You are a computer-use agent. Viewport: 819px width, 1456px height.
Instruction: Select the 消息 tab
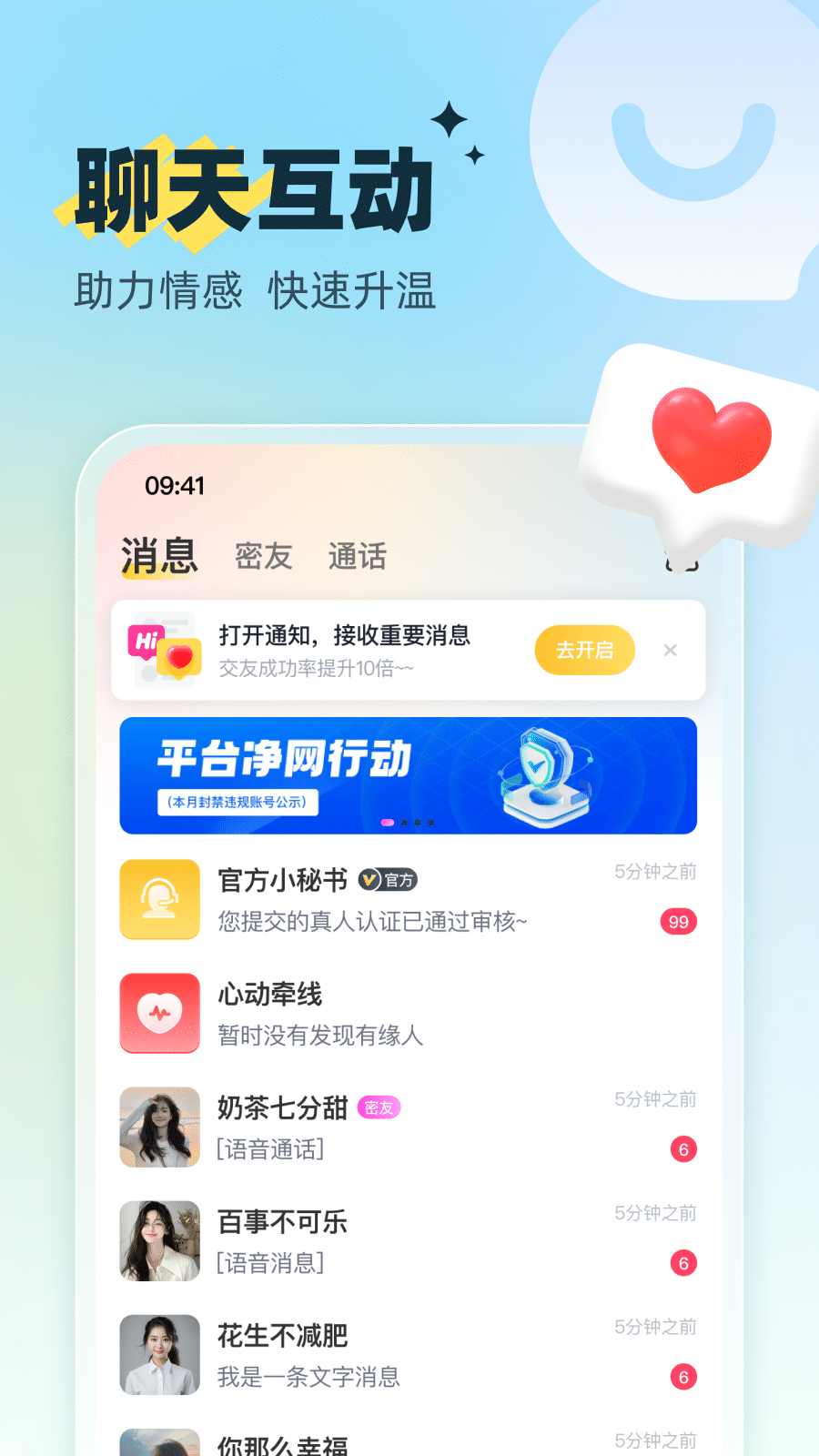coord(160,552)
